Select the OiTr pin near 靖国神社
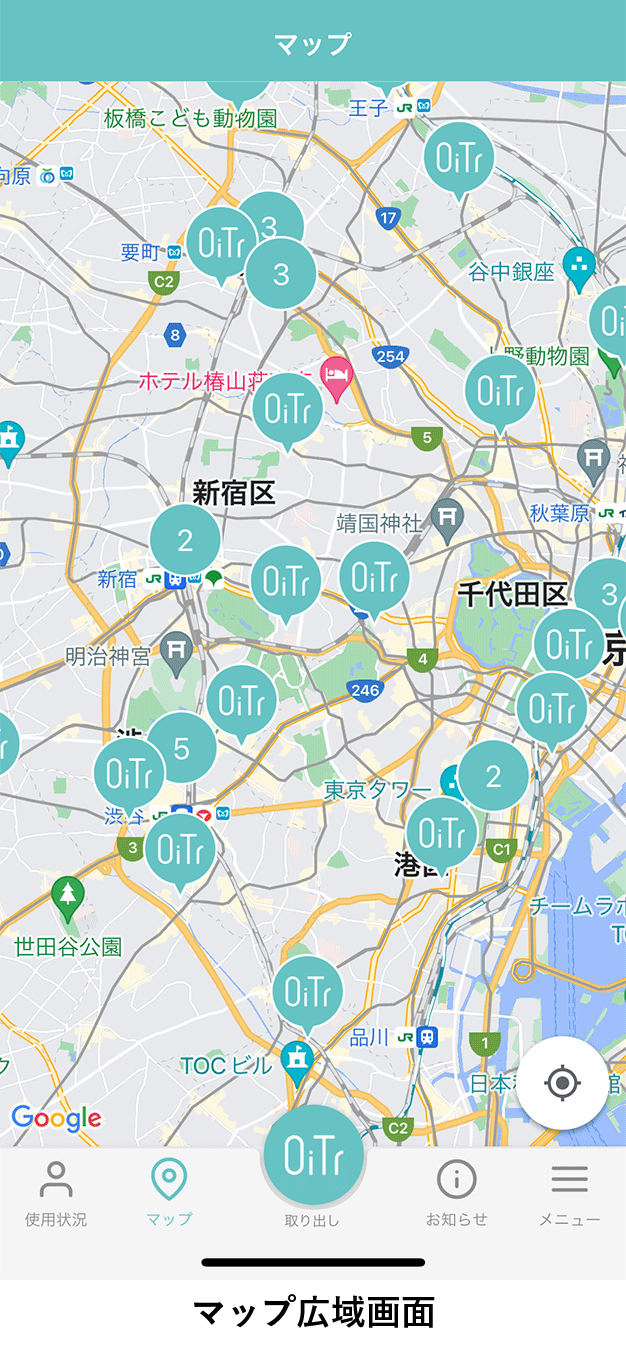The width and height of the screenshot is (626, 1350). click(375, 577)
